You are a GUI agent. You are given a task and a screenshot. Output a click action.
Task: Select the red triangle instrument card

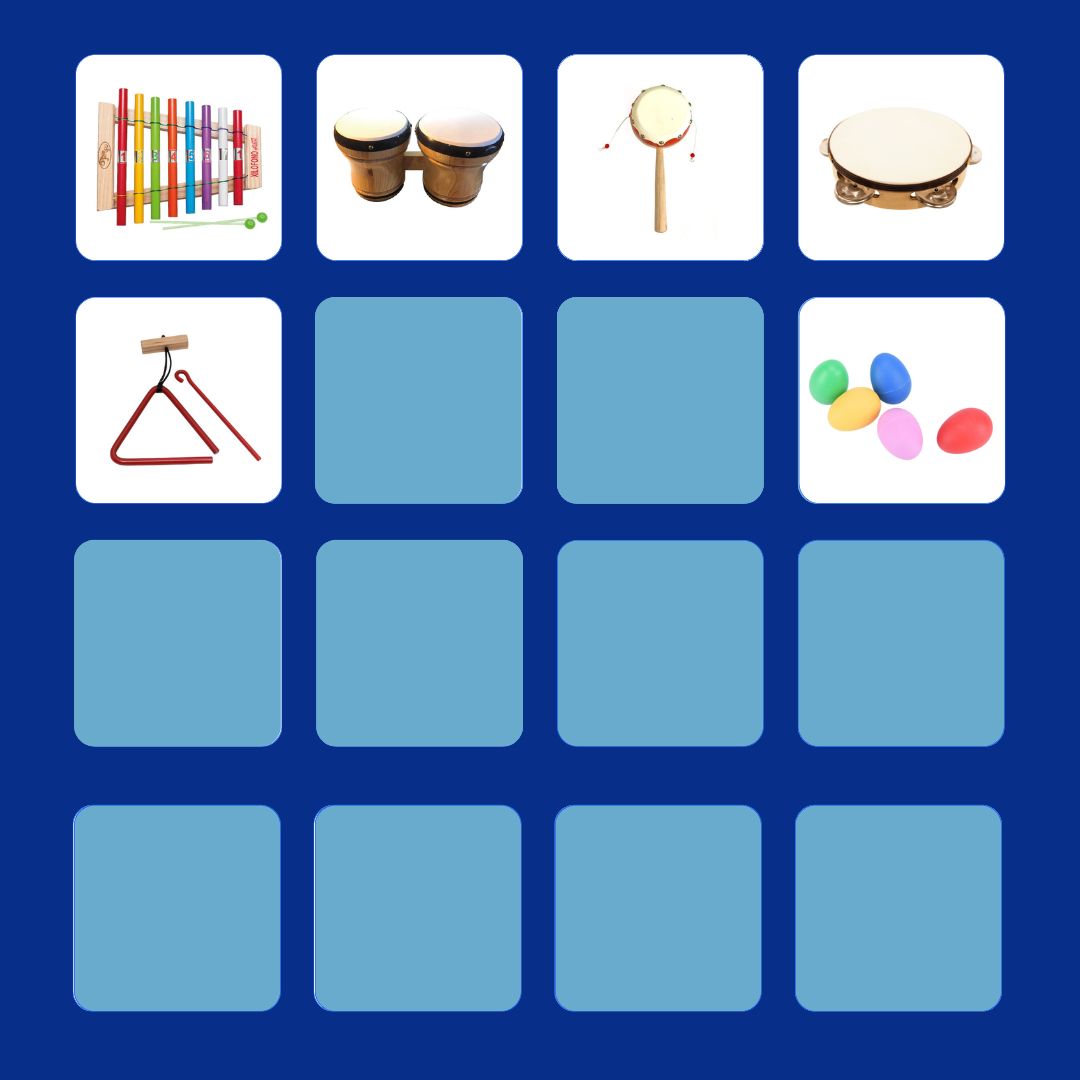pyautogui.click(x=178, y=400)
